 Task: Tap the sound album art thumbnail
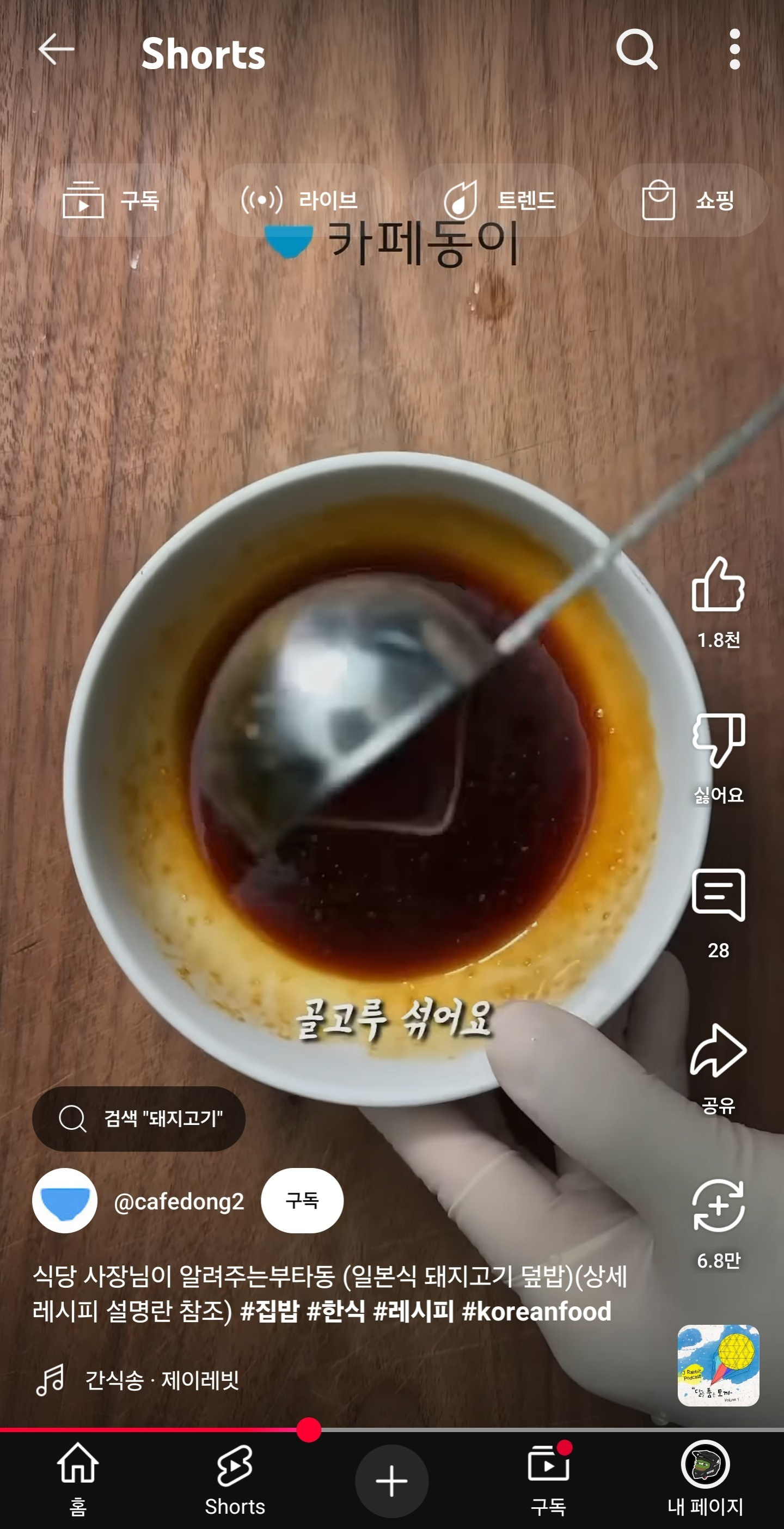(x=718, y=1366)
